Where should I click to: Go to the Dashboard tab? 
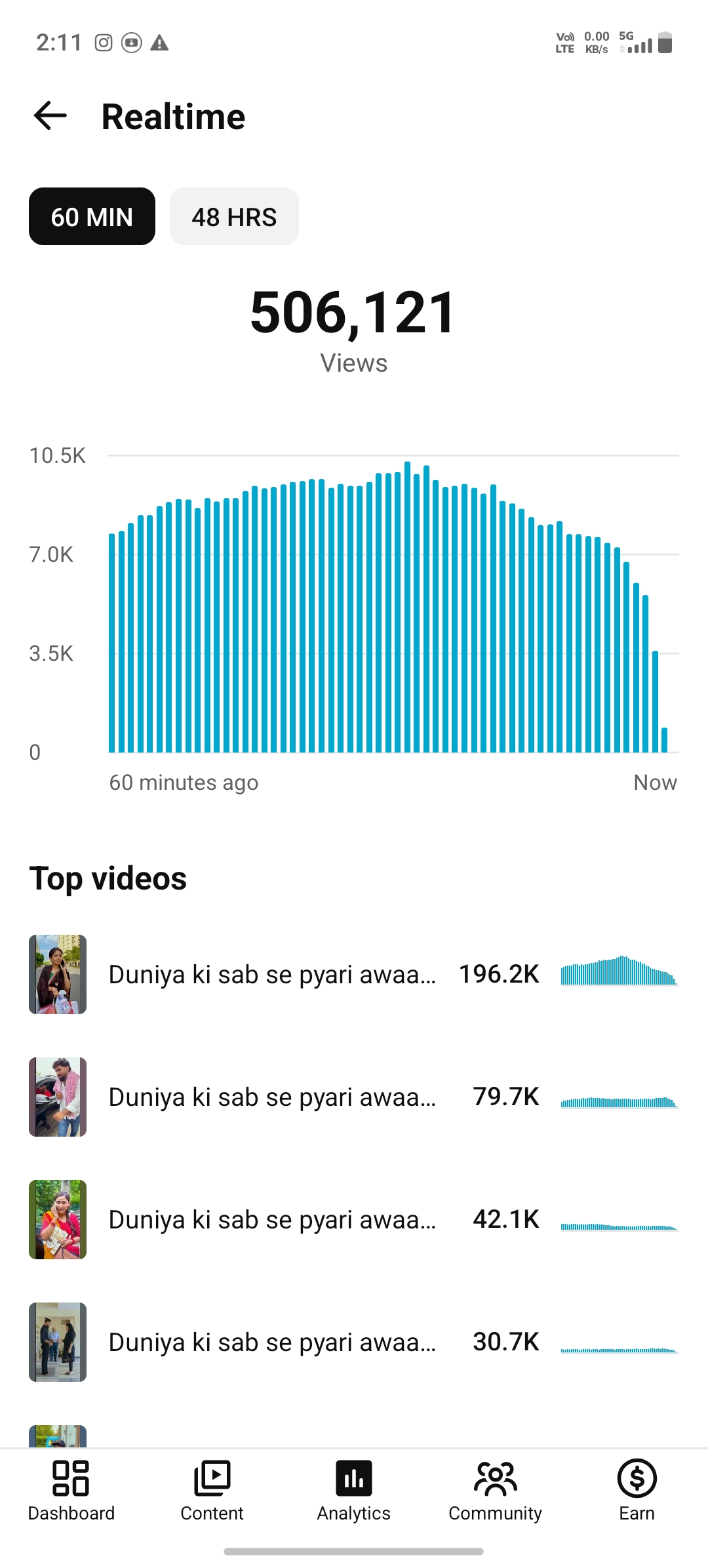[71, 1491]
